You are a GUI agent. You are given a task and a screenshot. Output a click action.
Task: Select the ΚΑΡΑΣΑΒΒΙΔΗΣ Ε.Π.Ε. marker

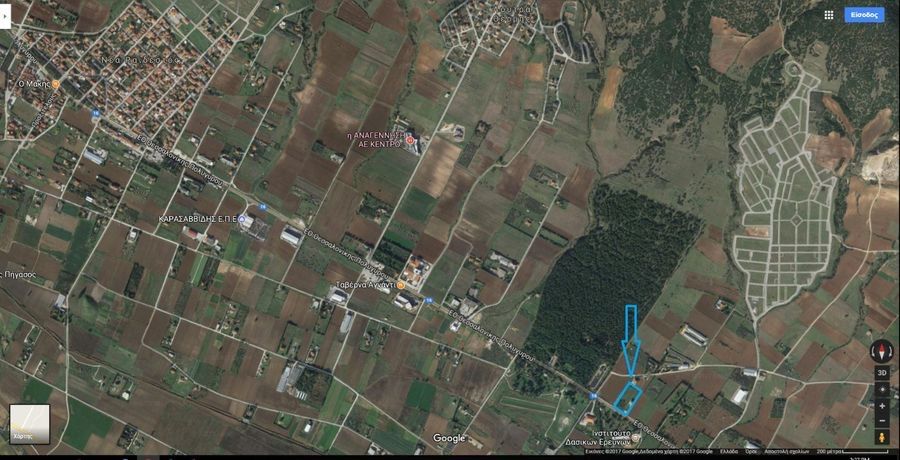pyautogui.click(x=243, y=218)
